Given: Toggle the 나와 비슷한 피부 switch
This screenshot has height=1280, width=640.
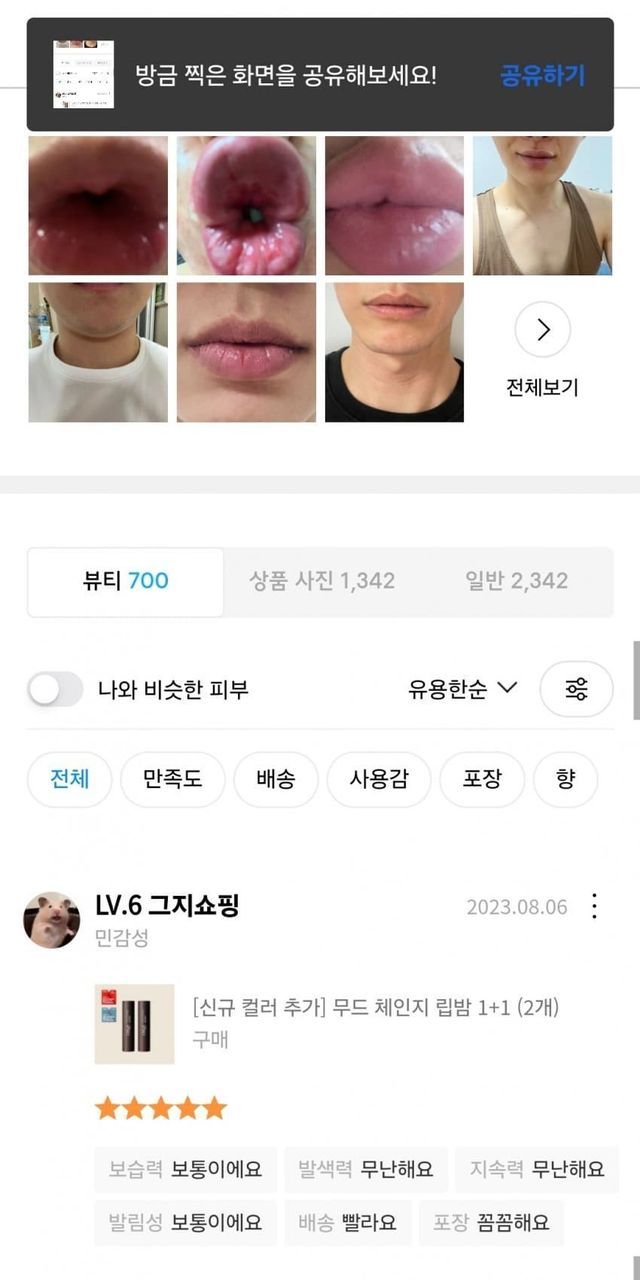Looking at the screenshot, I should pyautogui.click(x=56, y=689).
